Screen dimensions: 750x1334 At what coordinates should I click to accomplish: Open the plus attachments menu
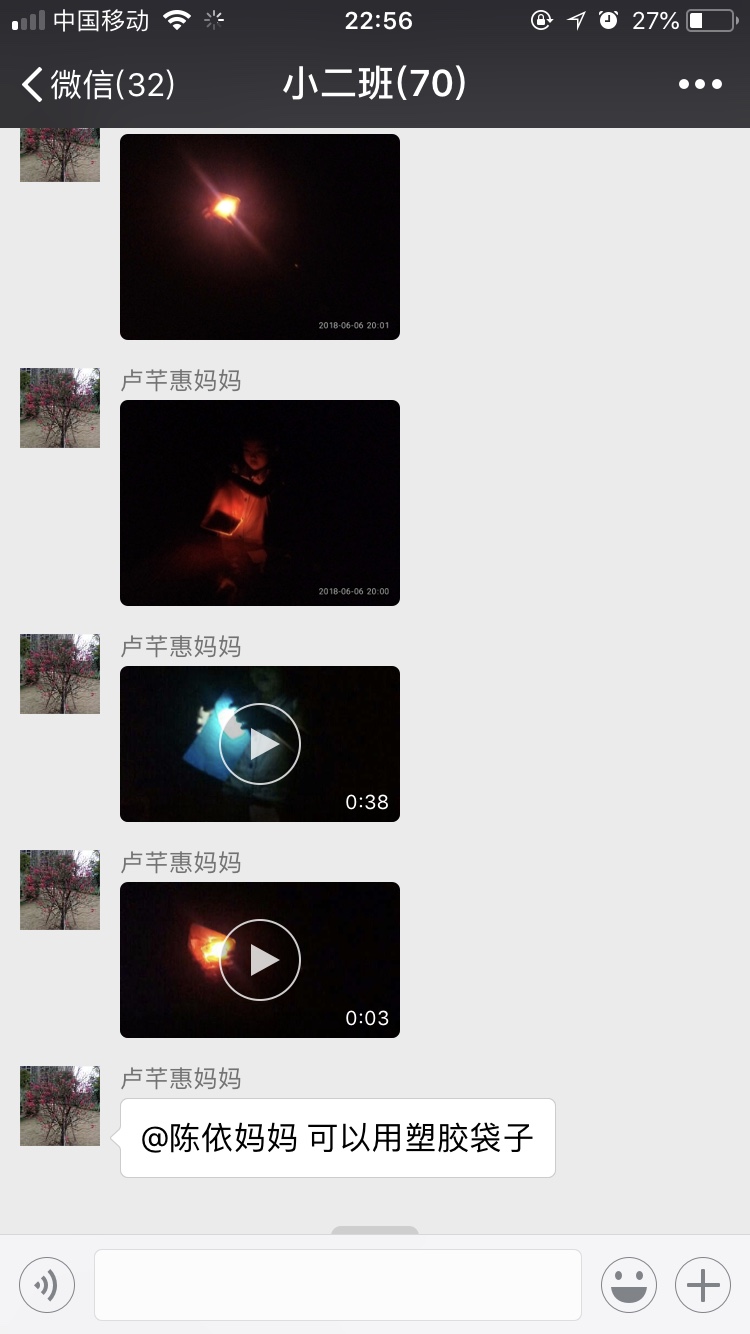coord(703,1285)
